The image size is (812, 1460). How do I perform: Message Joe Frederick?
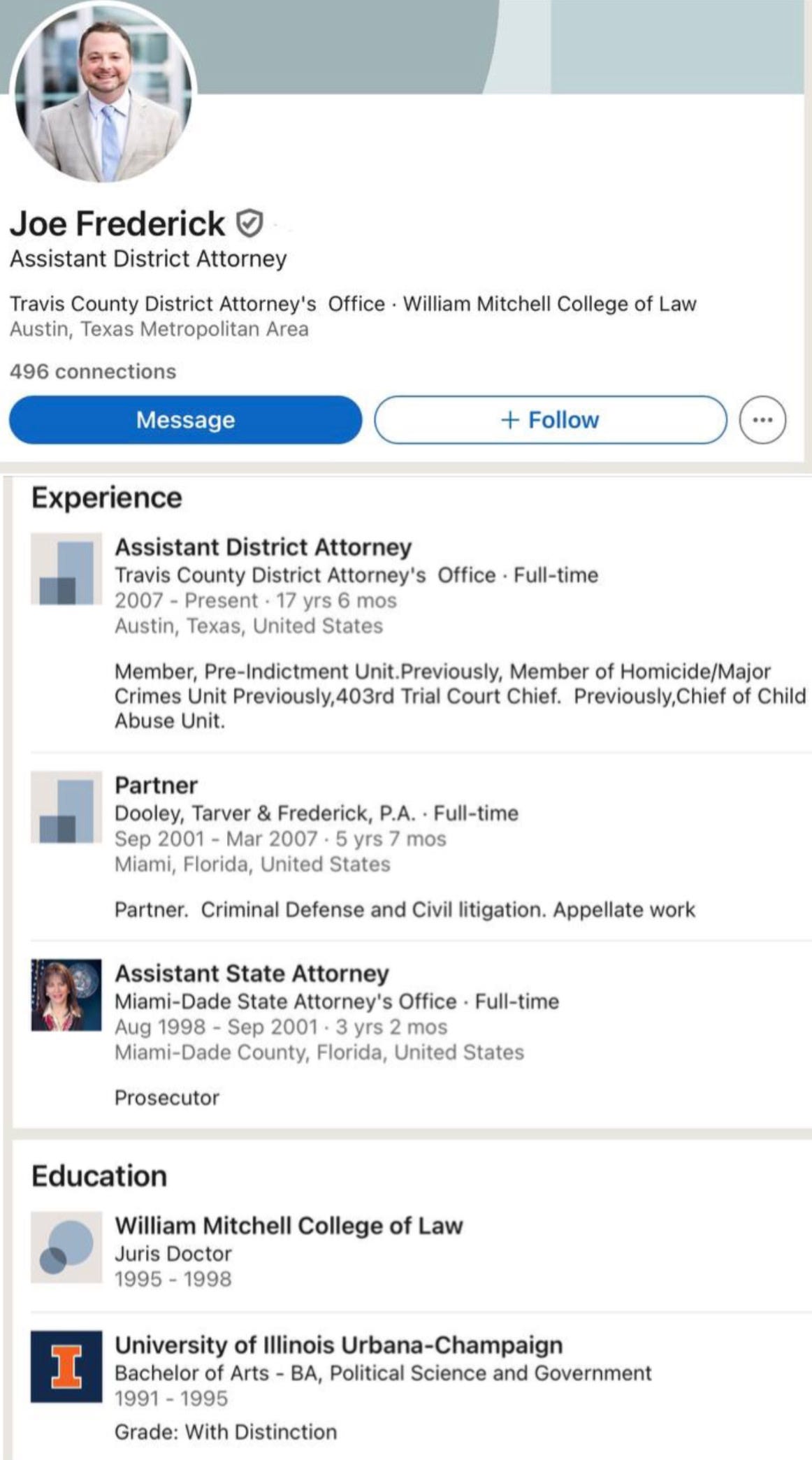pyautogui.click(x=185, y=419)
